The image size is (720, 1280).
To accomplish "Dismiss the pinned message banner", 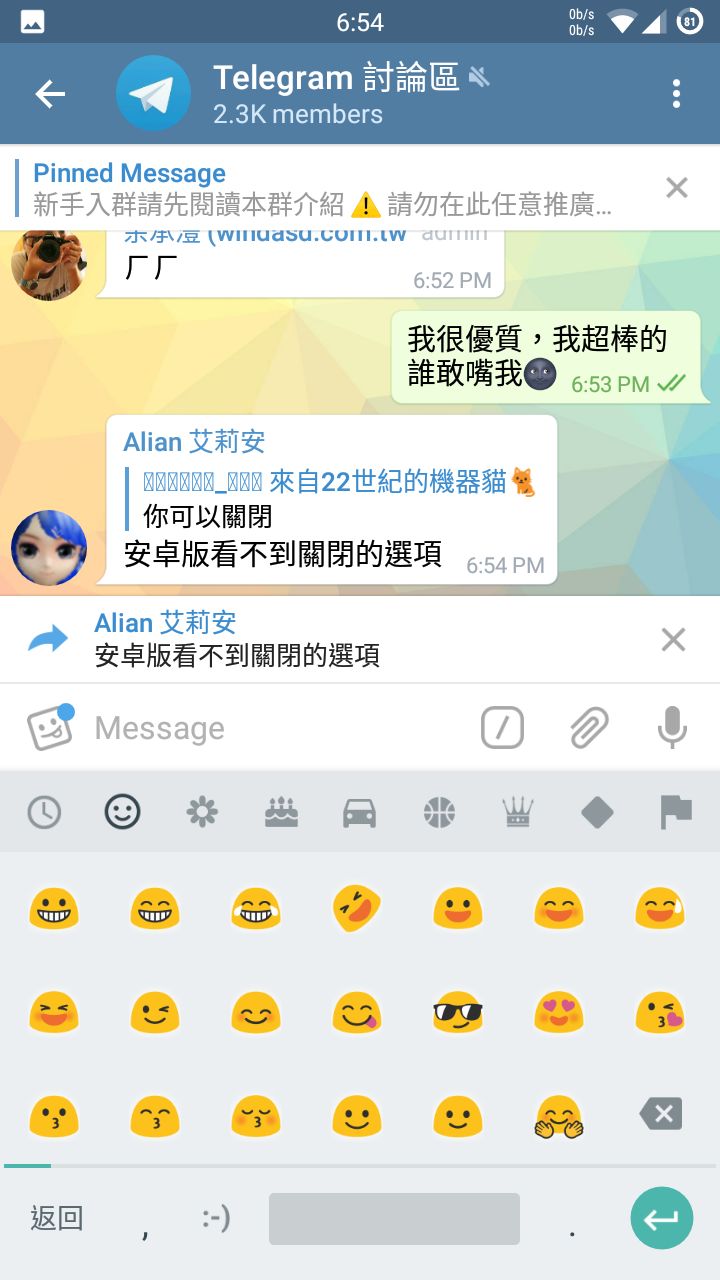I will click(x=677, y=188).
